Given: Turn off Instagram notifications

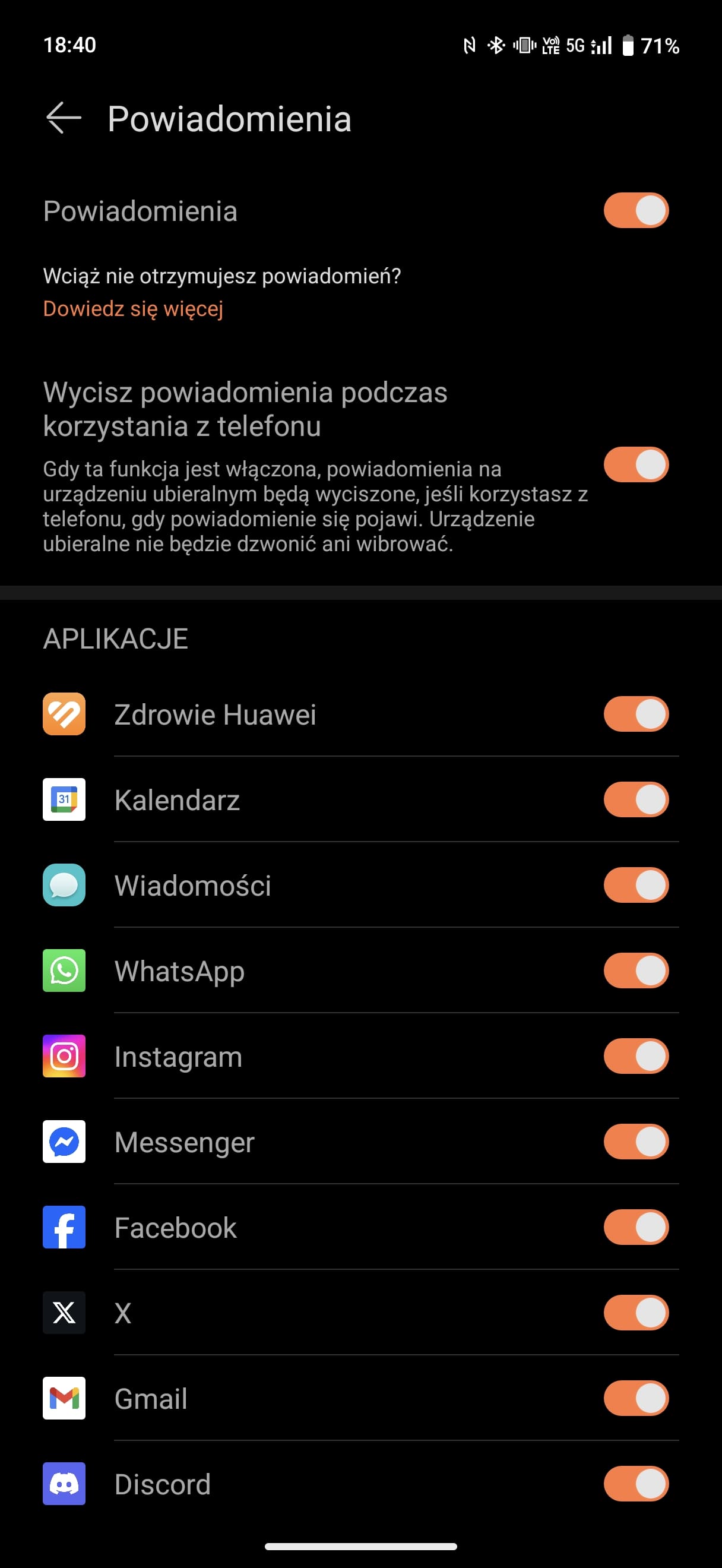Looking at the screenshot, I should tap(636, 1056).
